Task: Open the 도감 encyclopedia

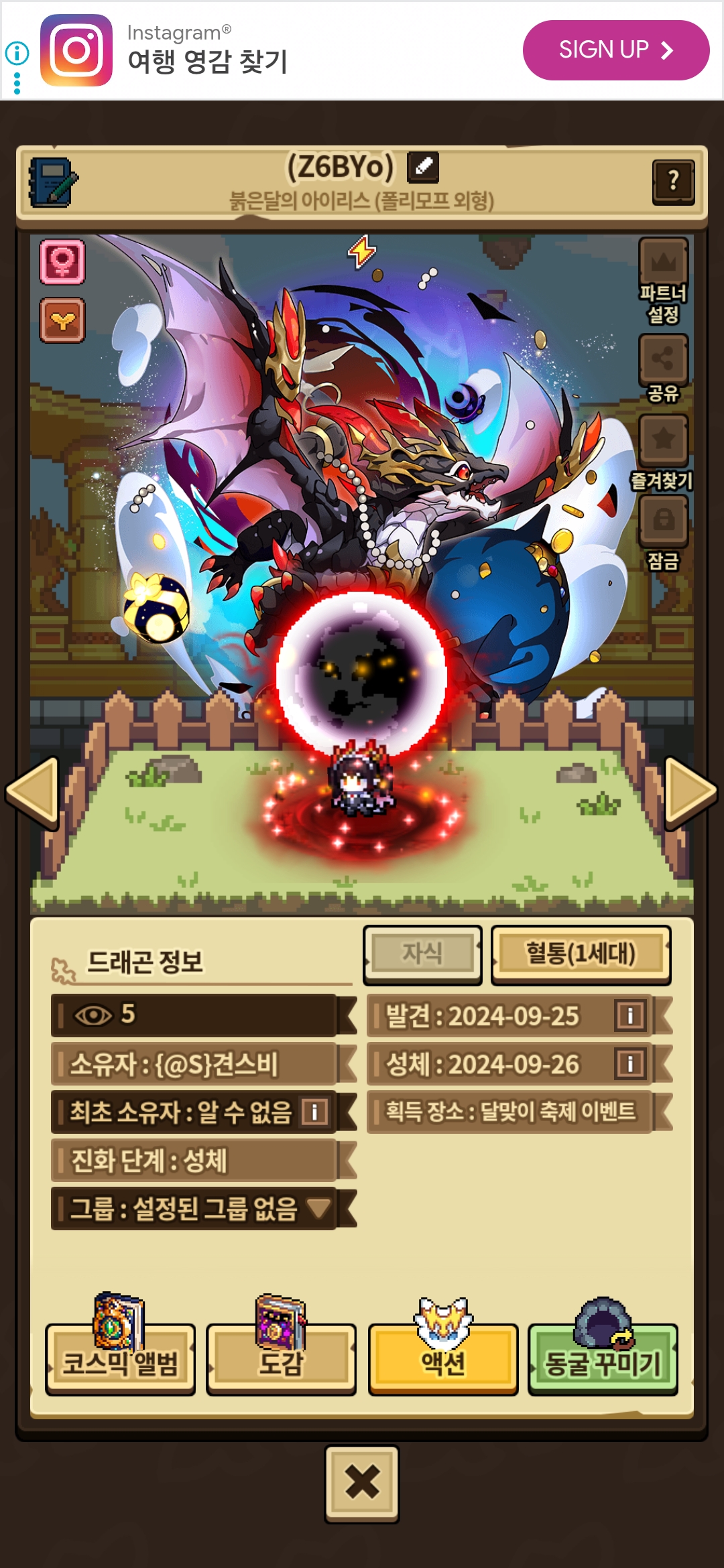Action: tap(281, 1359)
